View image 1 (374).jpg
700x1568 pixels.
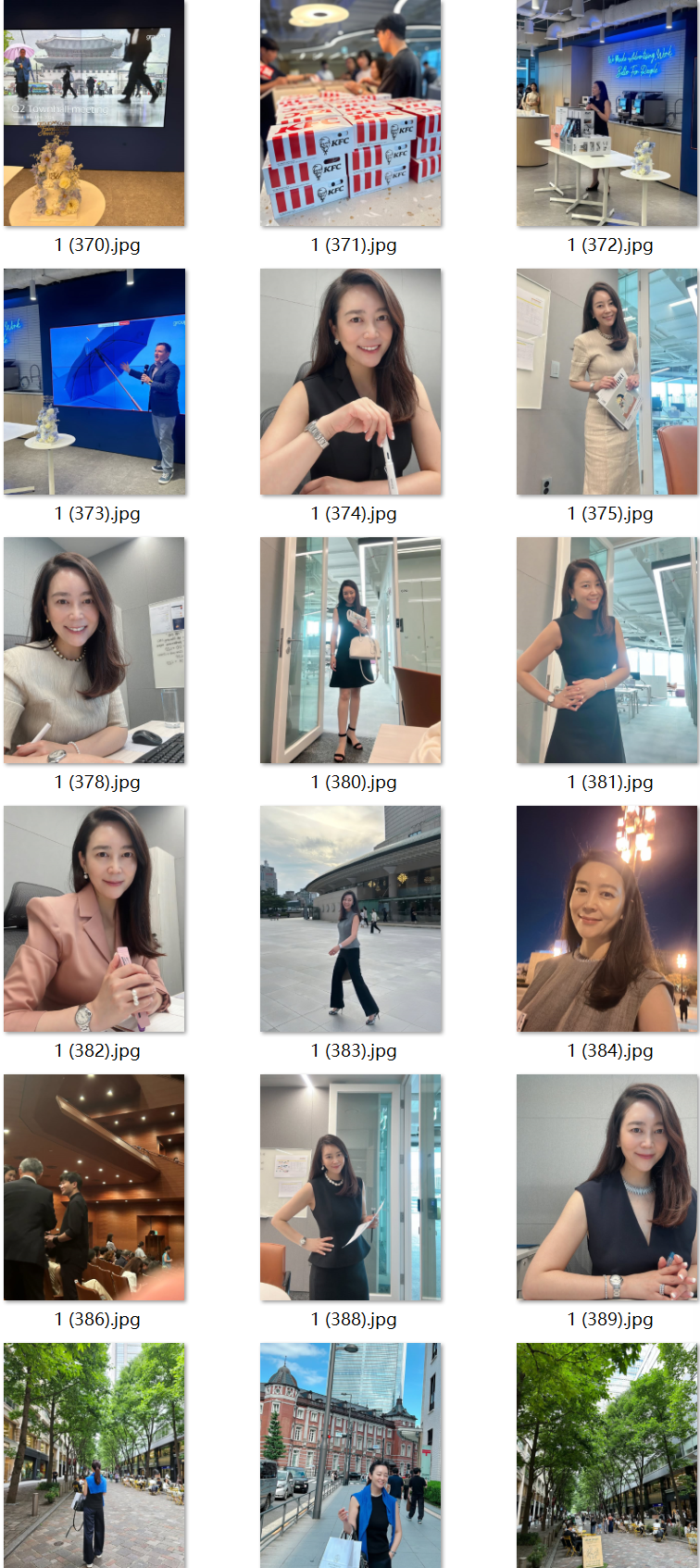[350, 382]
